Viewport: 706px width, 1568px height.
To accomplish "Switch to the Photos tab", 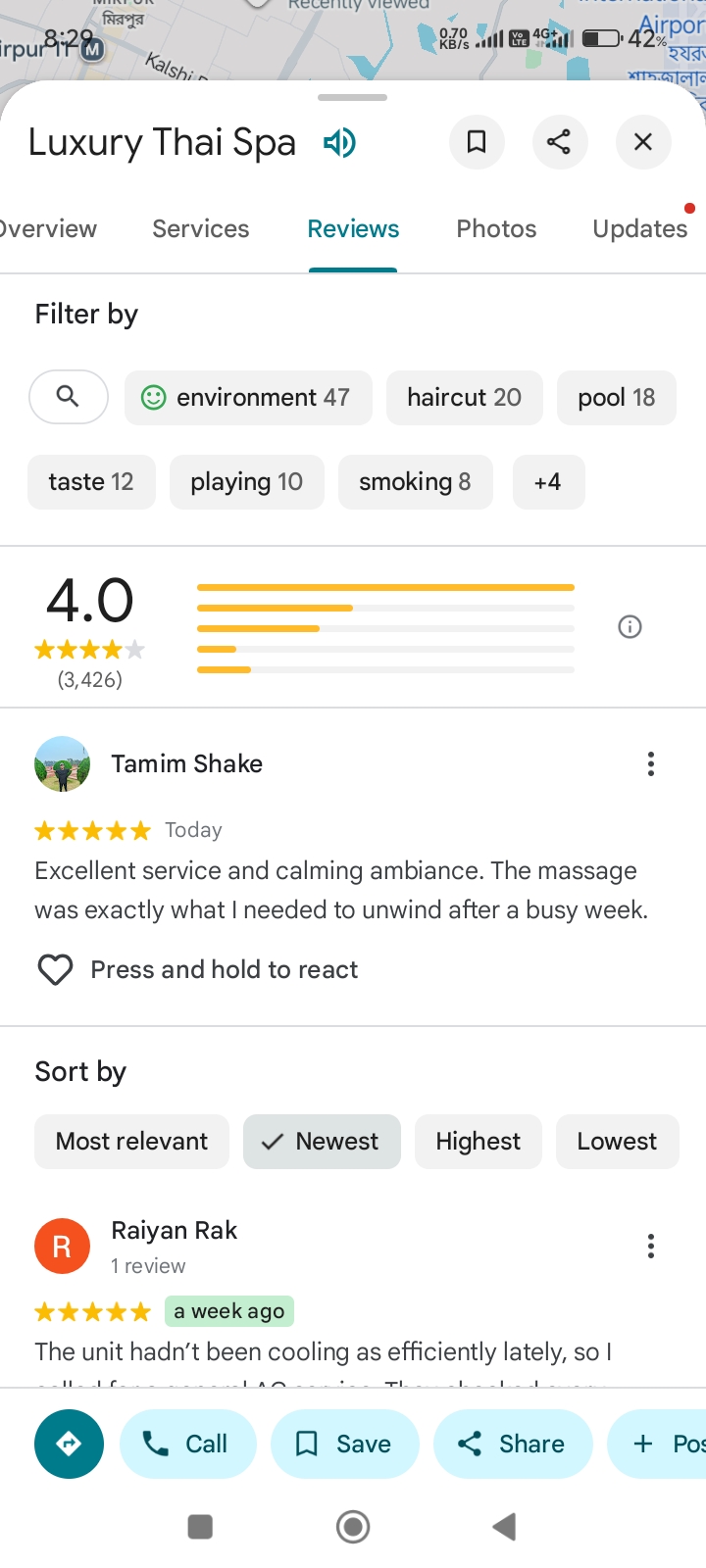I will coord(496,228).
